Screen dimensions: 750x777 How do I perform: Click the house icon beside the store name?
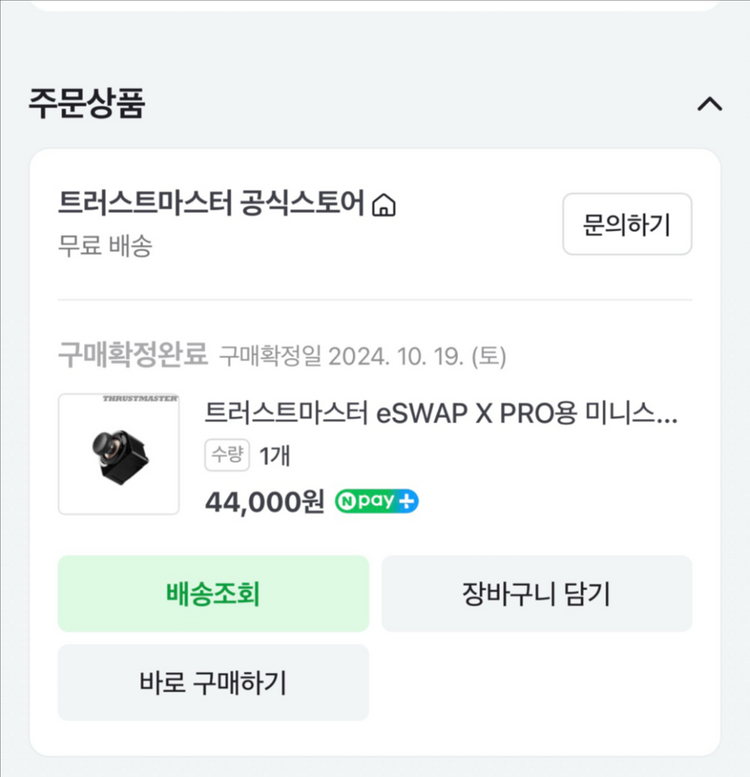coord(384,204)
